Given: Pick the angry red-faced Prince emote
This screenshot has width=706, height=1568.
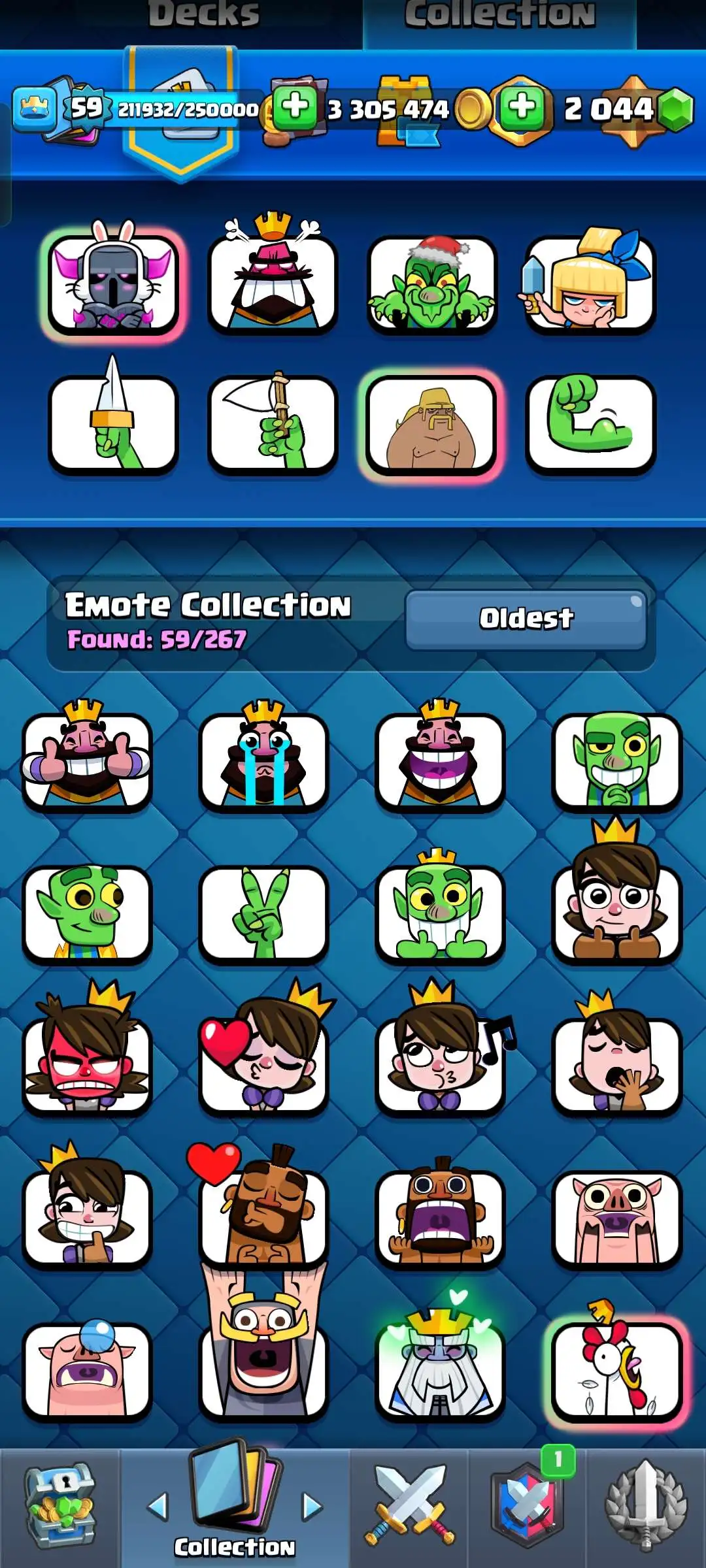Looking at the screenshot, I should point(87,1062).
